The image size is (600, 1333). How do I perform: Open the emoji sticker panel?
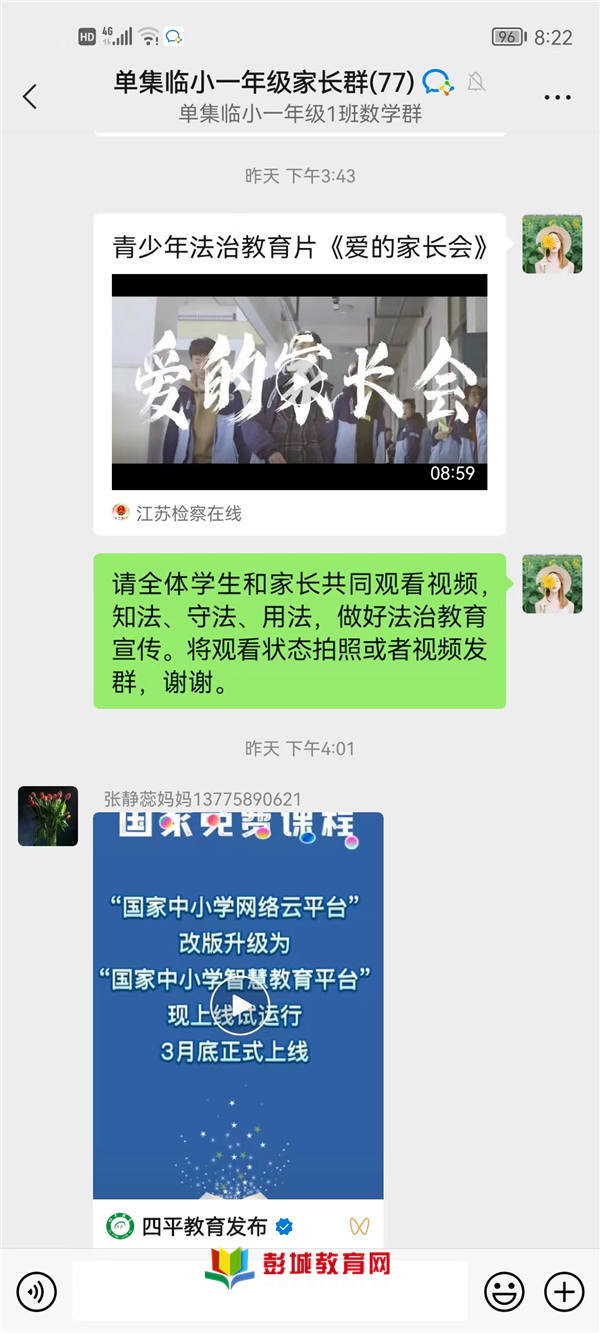coord(504,1292)
